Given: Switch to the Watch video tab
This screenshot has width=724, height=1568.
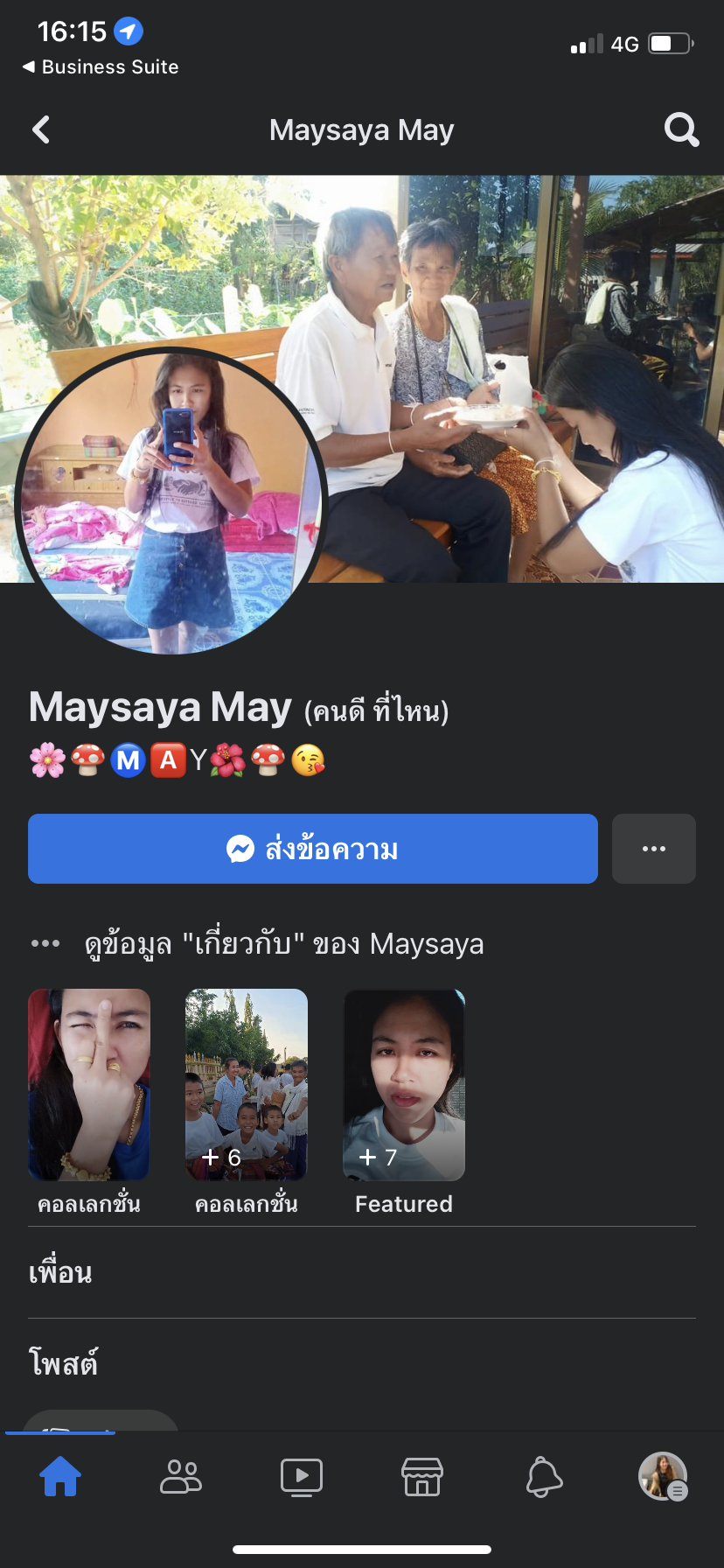Looking at the screenshot, I should click(x=302, y=1476).
